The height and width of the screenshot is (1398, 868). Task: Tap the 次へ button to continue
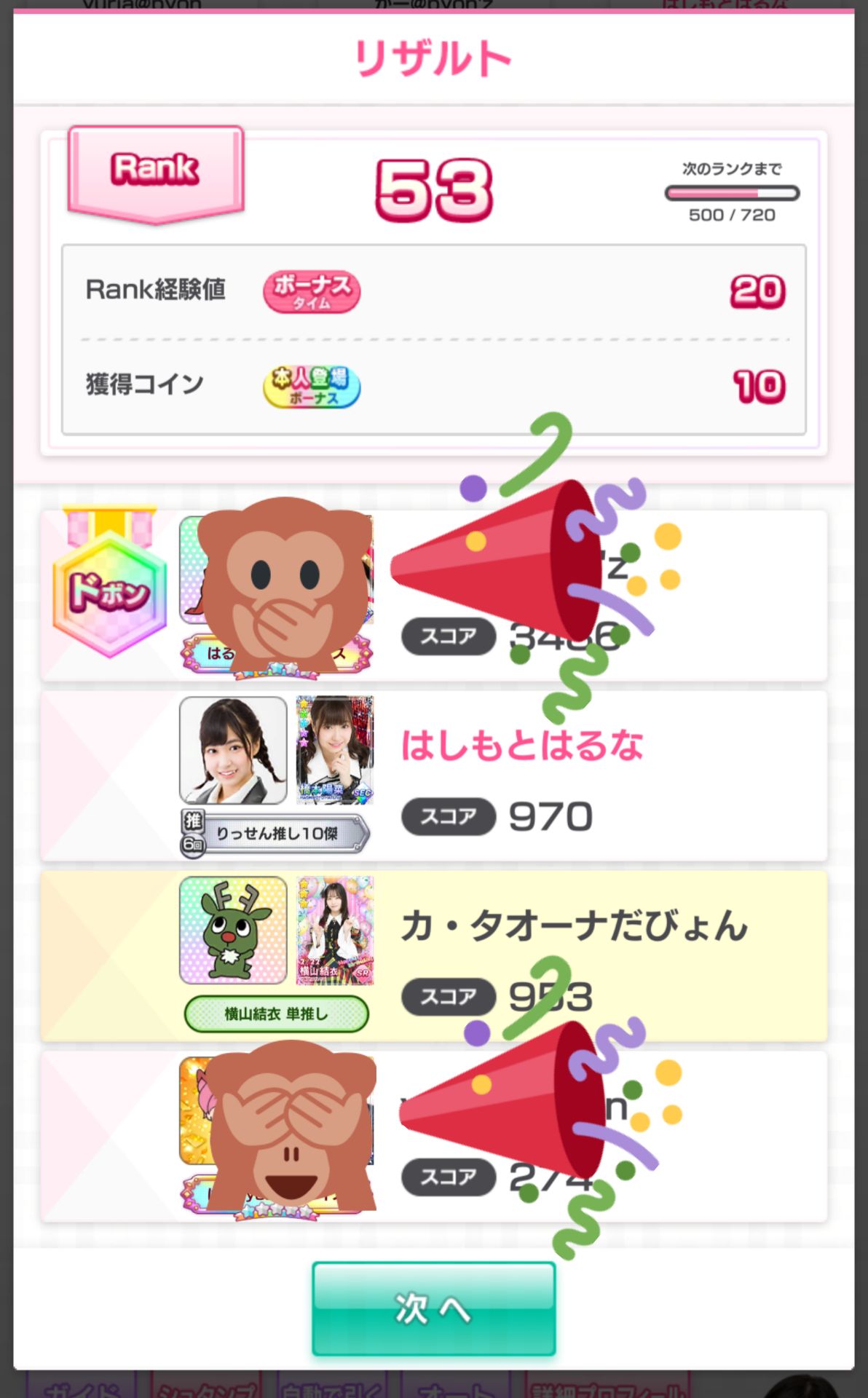click(x=433, y=1308)
